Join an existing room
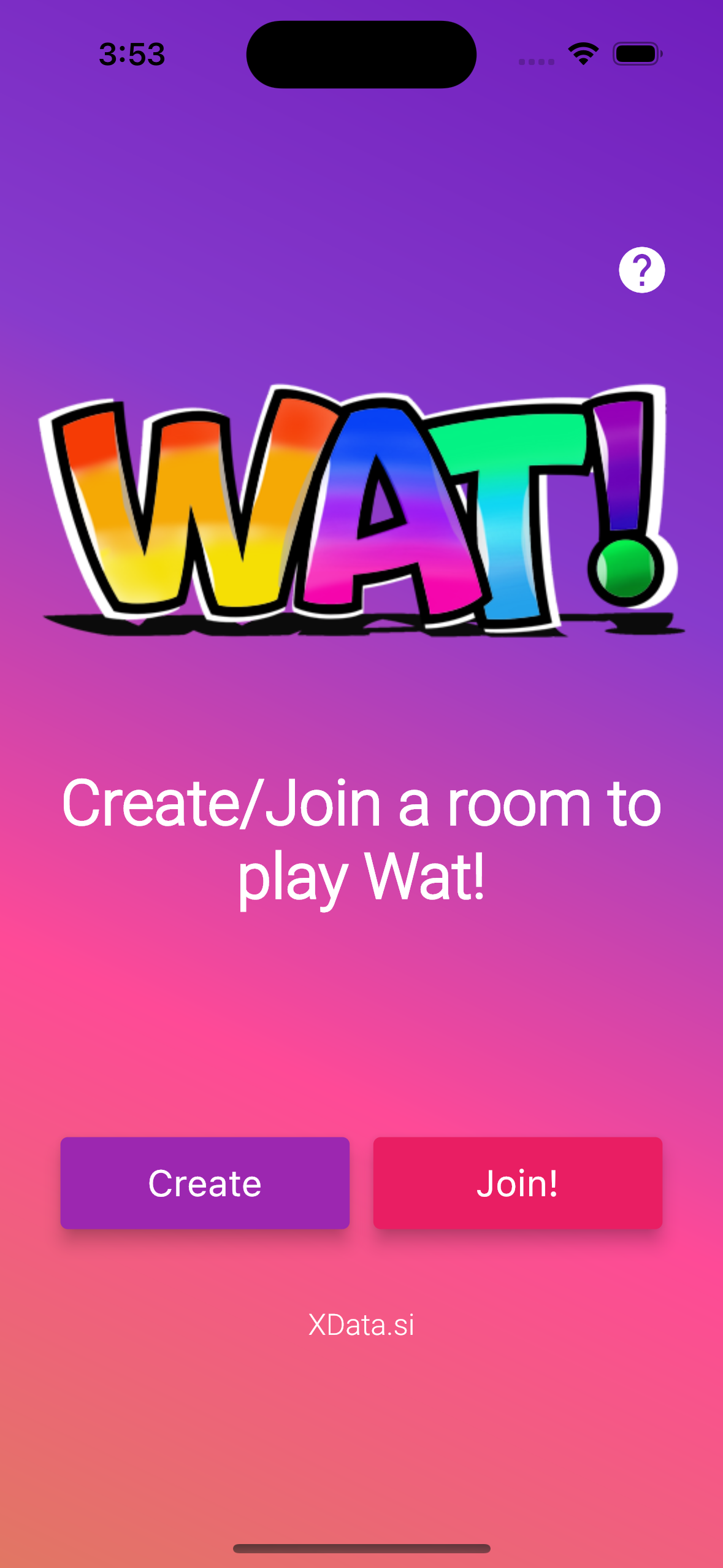 pyautogui.click(x=518, y=1183)
